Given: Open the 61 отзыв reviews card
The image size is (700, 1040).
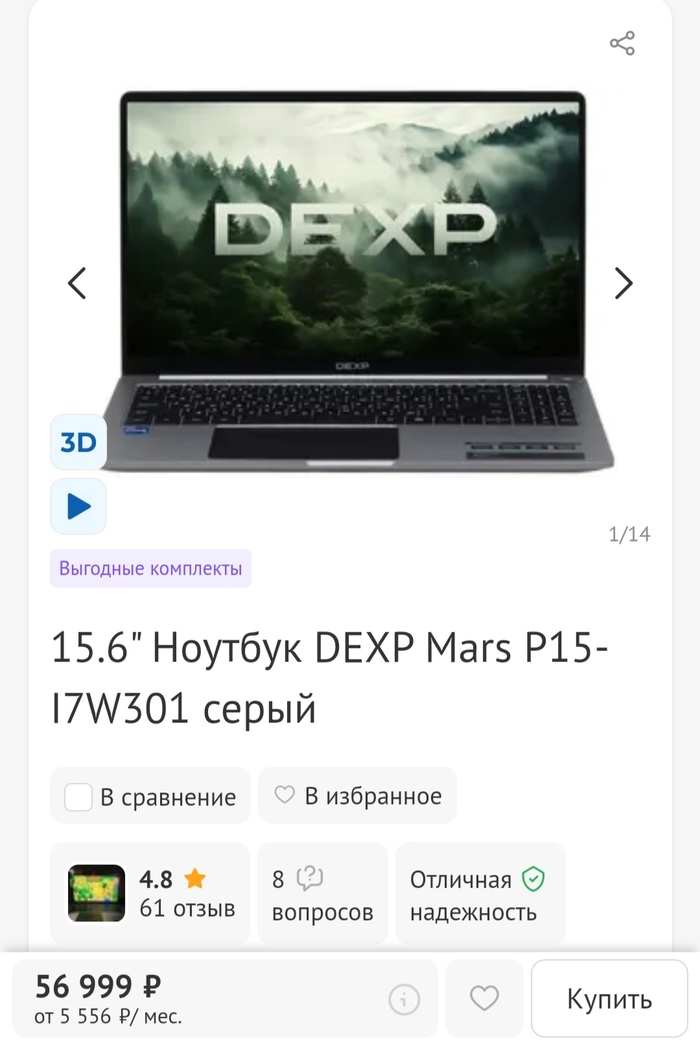Looking at the screenshot, I should pyautogui.click(x=150, y=894).
